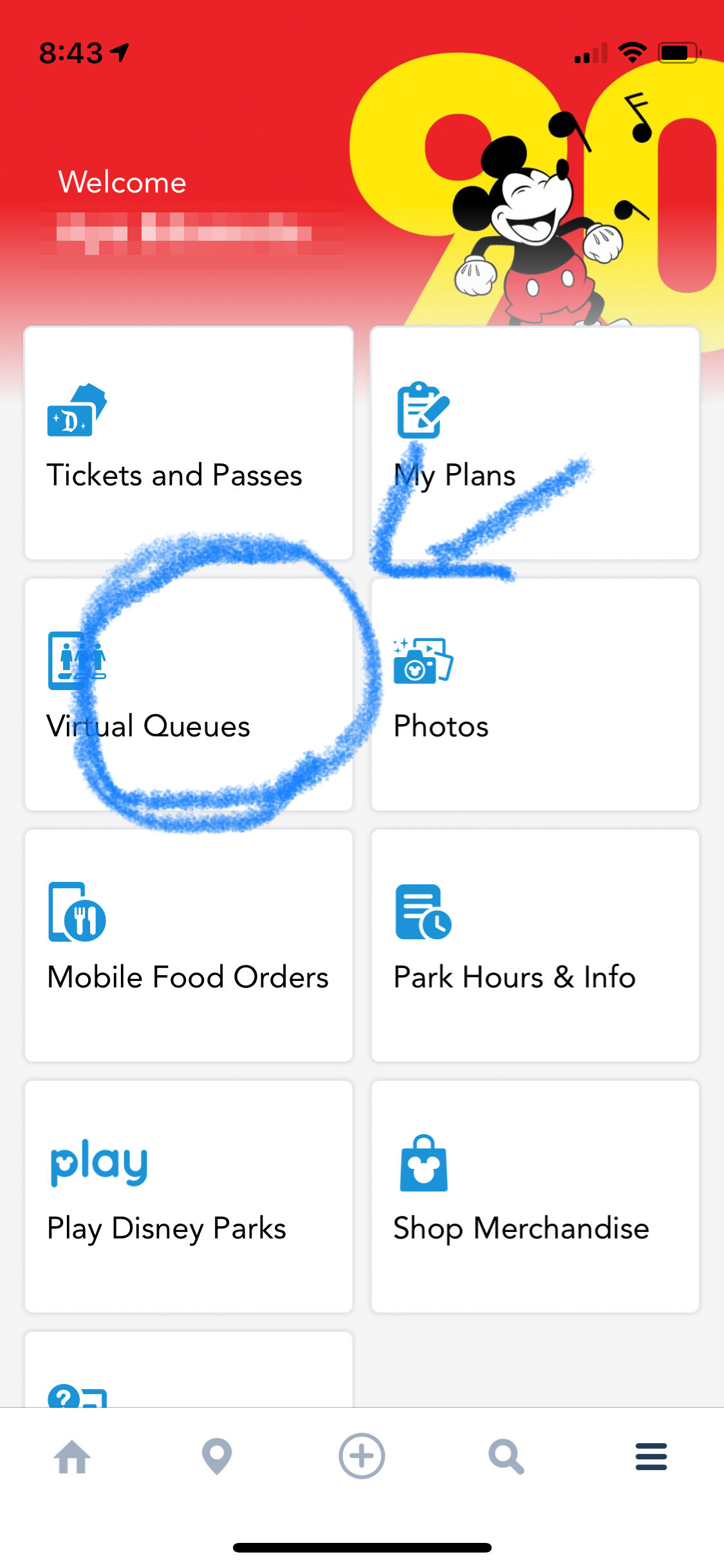The width and height of the screenshot is (724, 1568).
Task: Open Shop Merchandise
Action: 534,1197
